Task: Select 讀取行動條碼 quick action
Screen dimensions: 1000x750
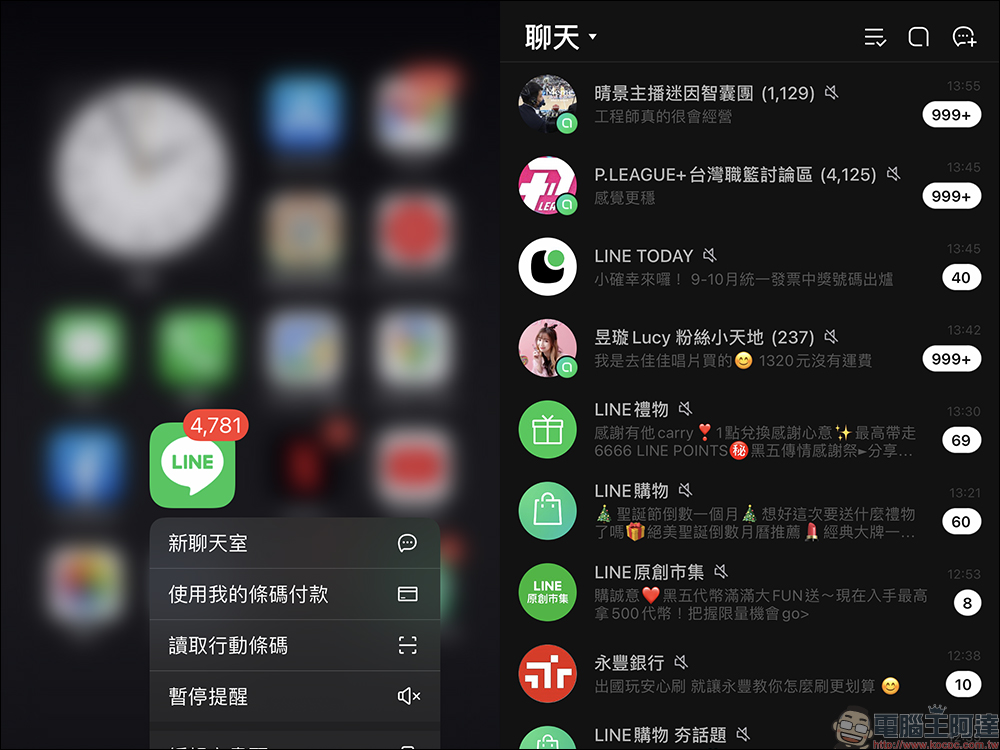Action: pyautogui.click(x=294, y=645)
